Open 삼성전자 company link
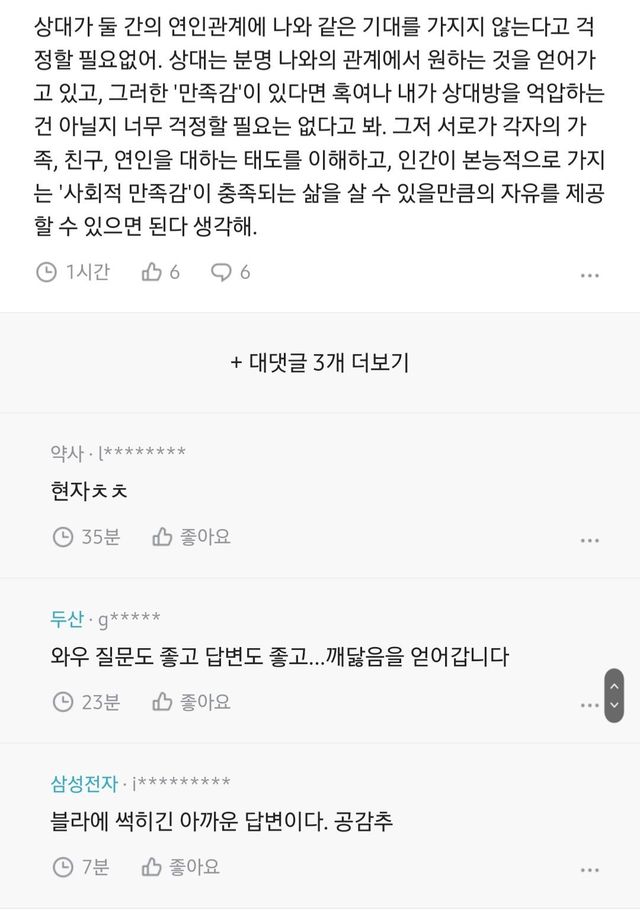Viewport: 640px width, 910px height. point(85,783)
